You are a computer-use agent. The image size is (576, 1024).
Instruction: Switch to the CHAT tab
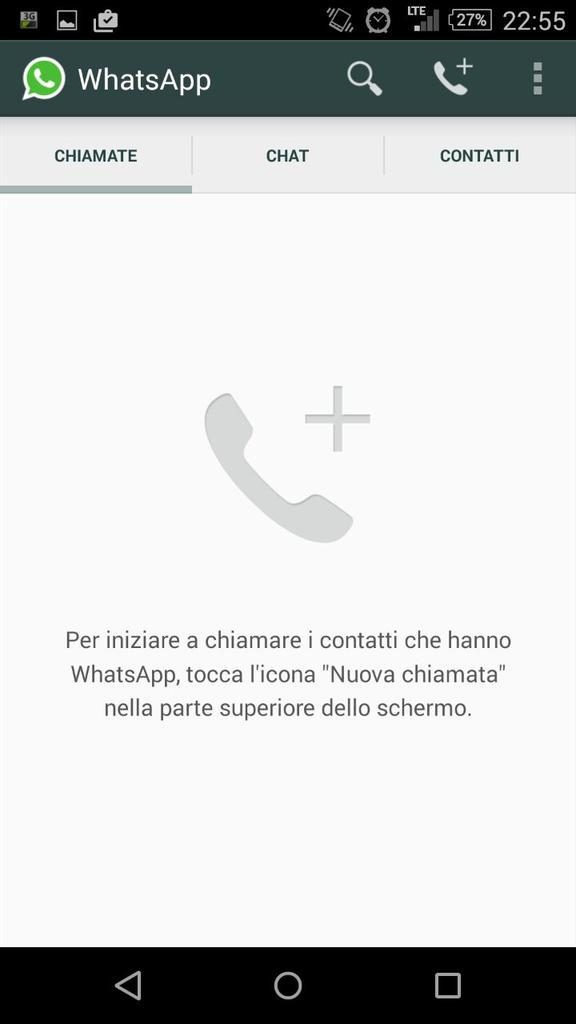click(287, 156)
